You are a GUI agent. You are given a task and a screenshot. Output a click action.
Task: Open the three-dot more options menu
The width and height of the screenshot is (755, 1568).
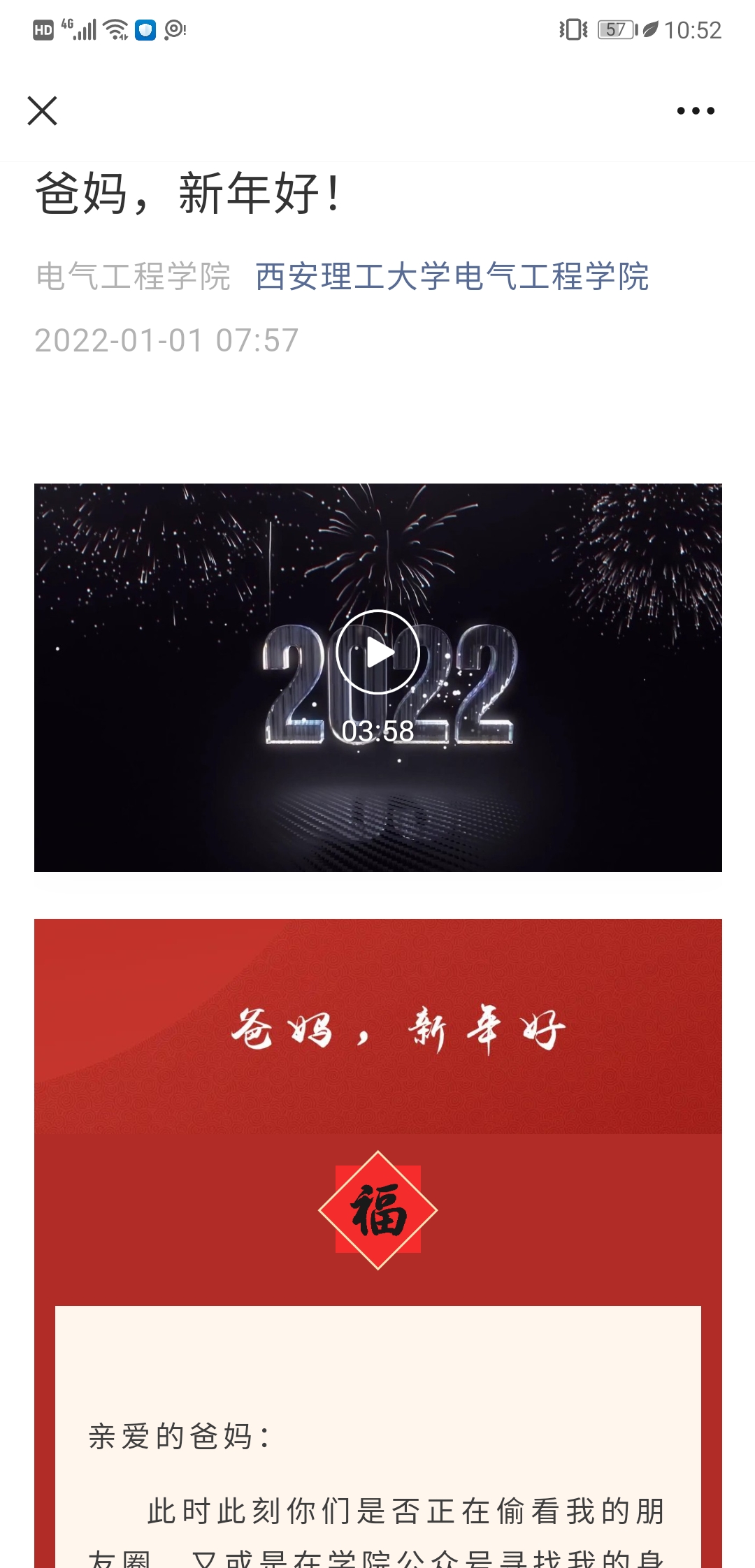[x=695, y=111]
